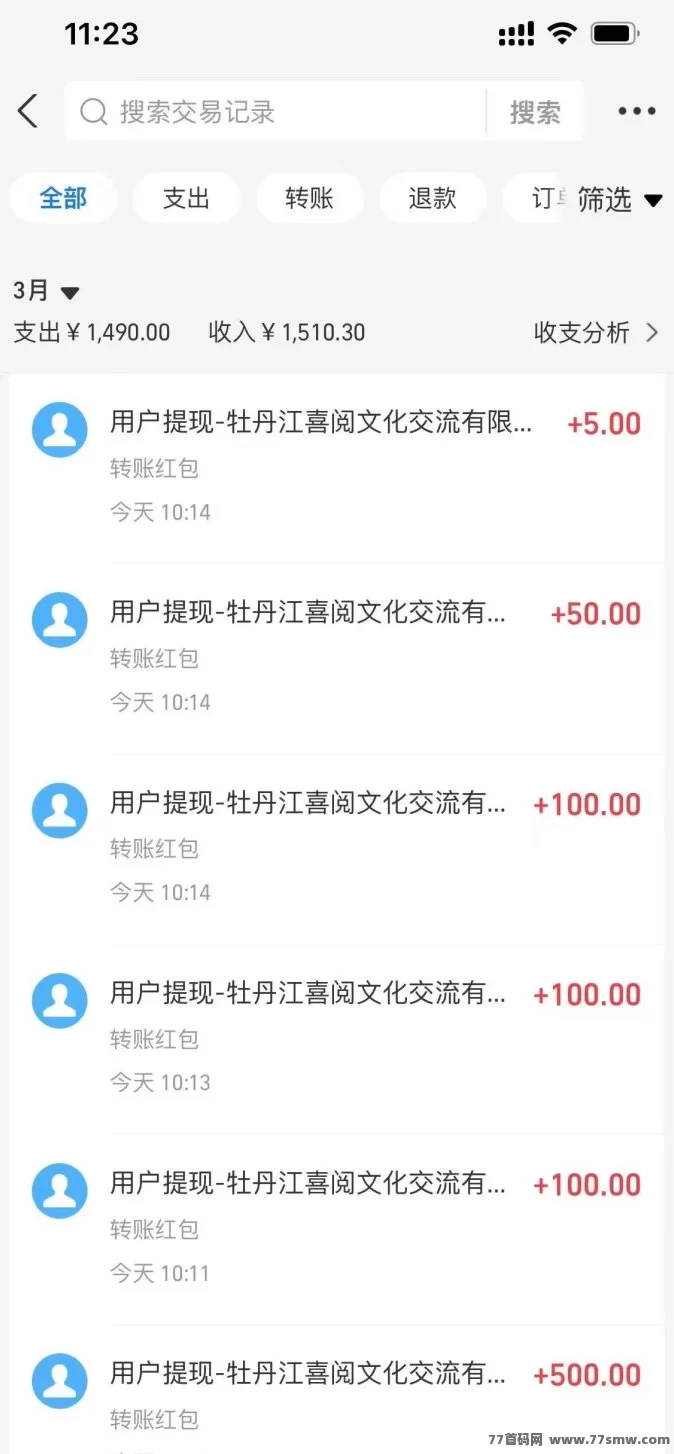Open the three-dot overflow menu
This screenshot has height=1454, width=674.
tap(637, 111)
